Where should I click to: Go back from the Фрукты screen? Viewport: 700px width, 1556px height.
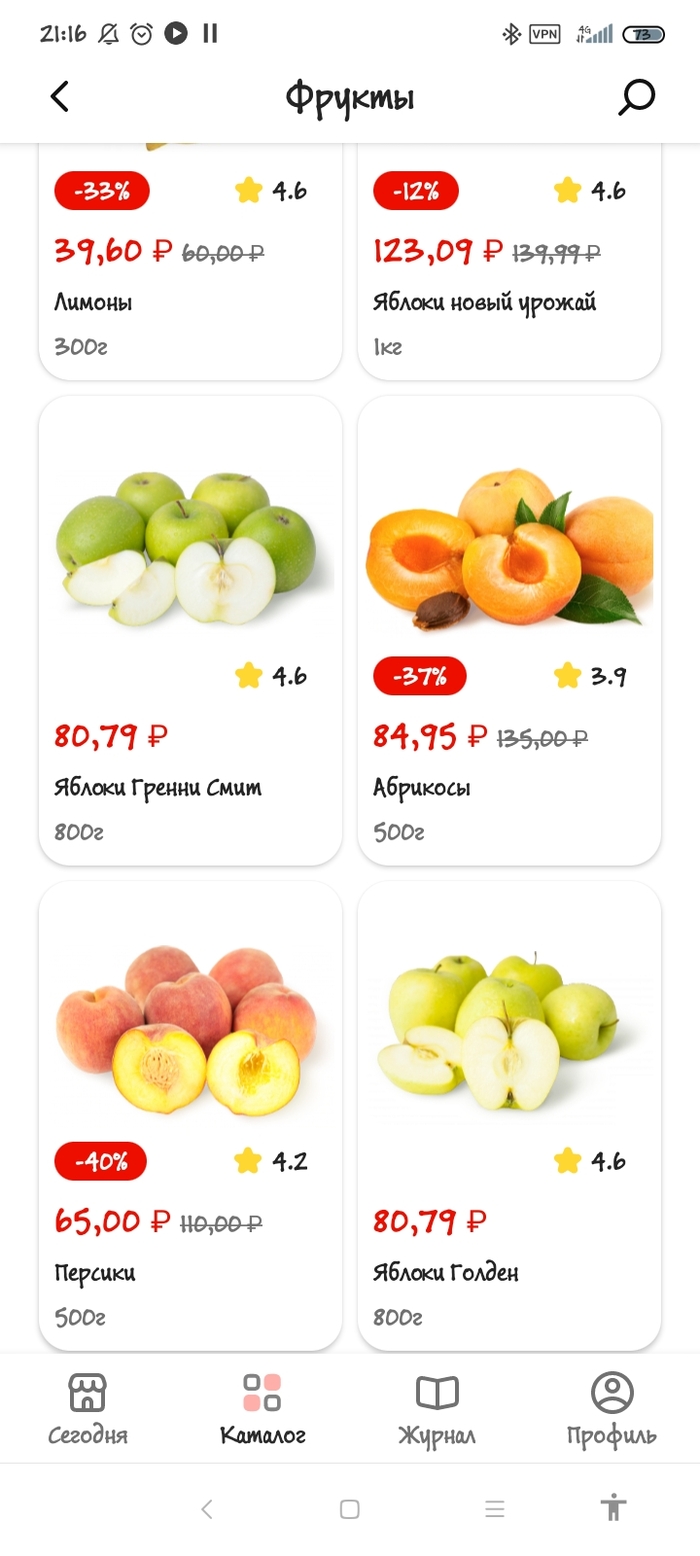[60, 97]
